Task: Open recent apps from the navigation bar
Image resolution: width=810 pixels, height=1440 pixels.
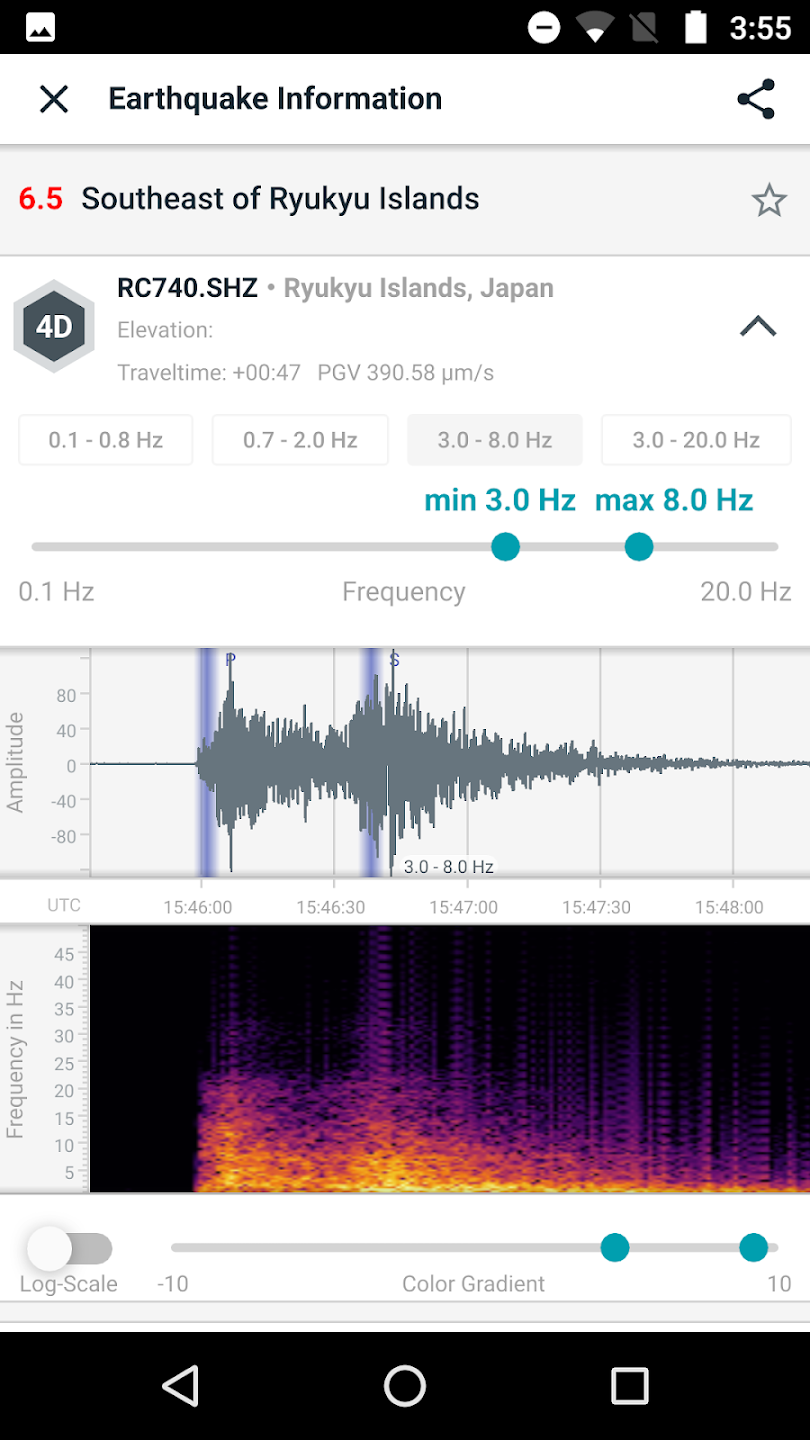Action: [x=630, y=1386]
